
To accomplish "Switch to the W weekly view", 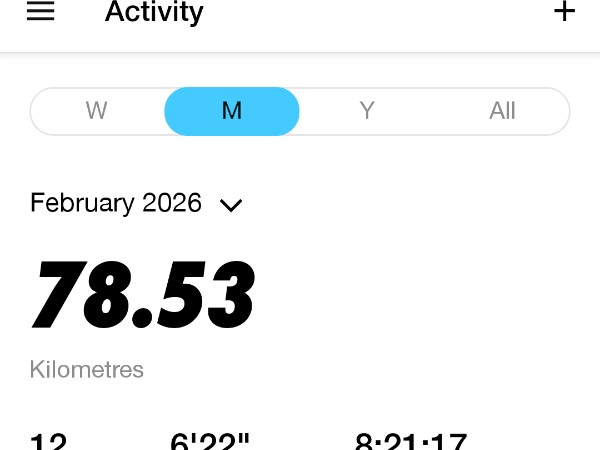I will [x=97, y=111].
